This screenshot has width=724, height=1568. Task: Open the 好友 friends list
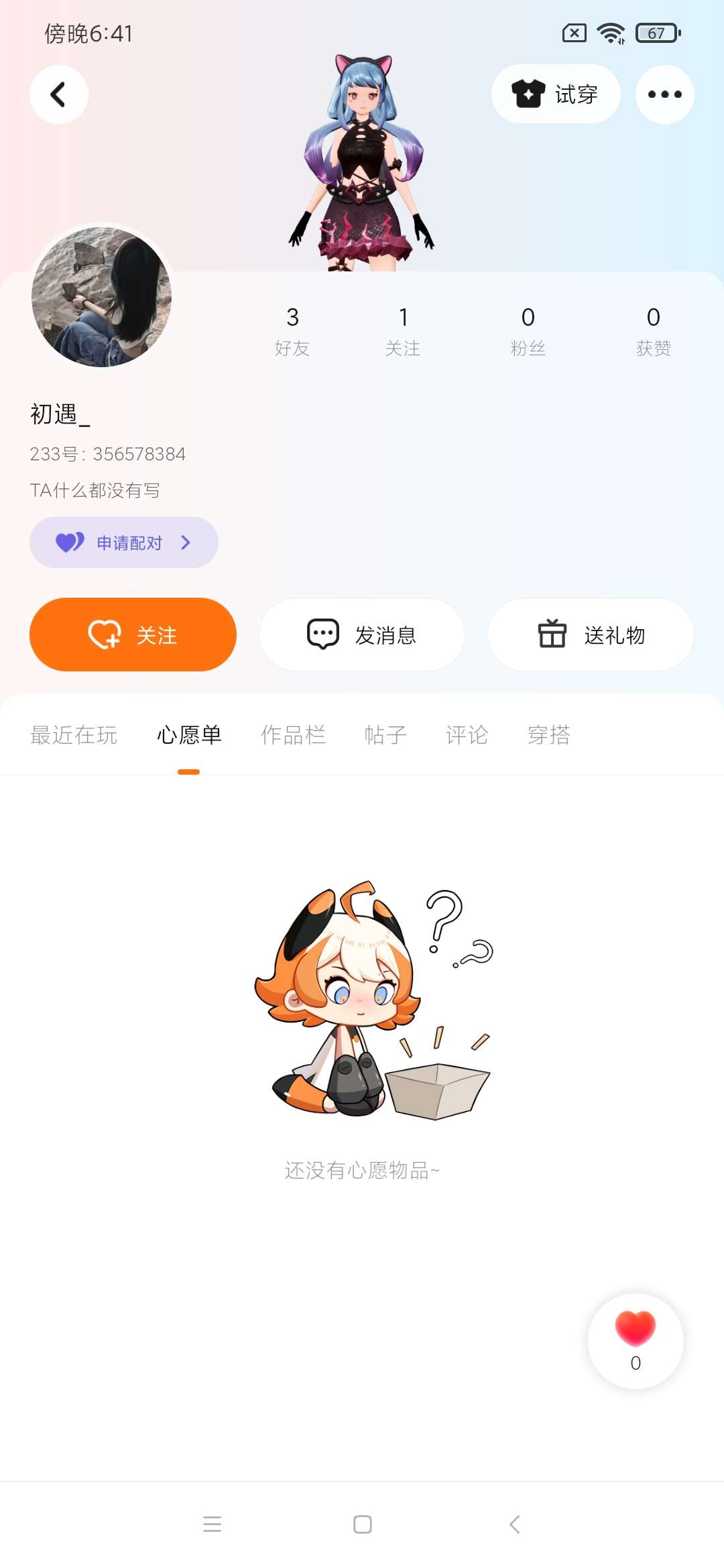coord(292,330)
